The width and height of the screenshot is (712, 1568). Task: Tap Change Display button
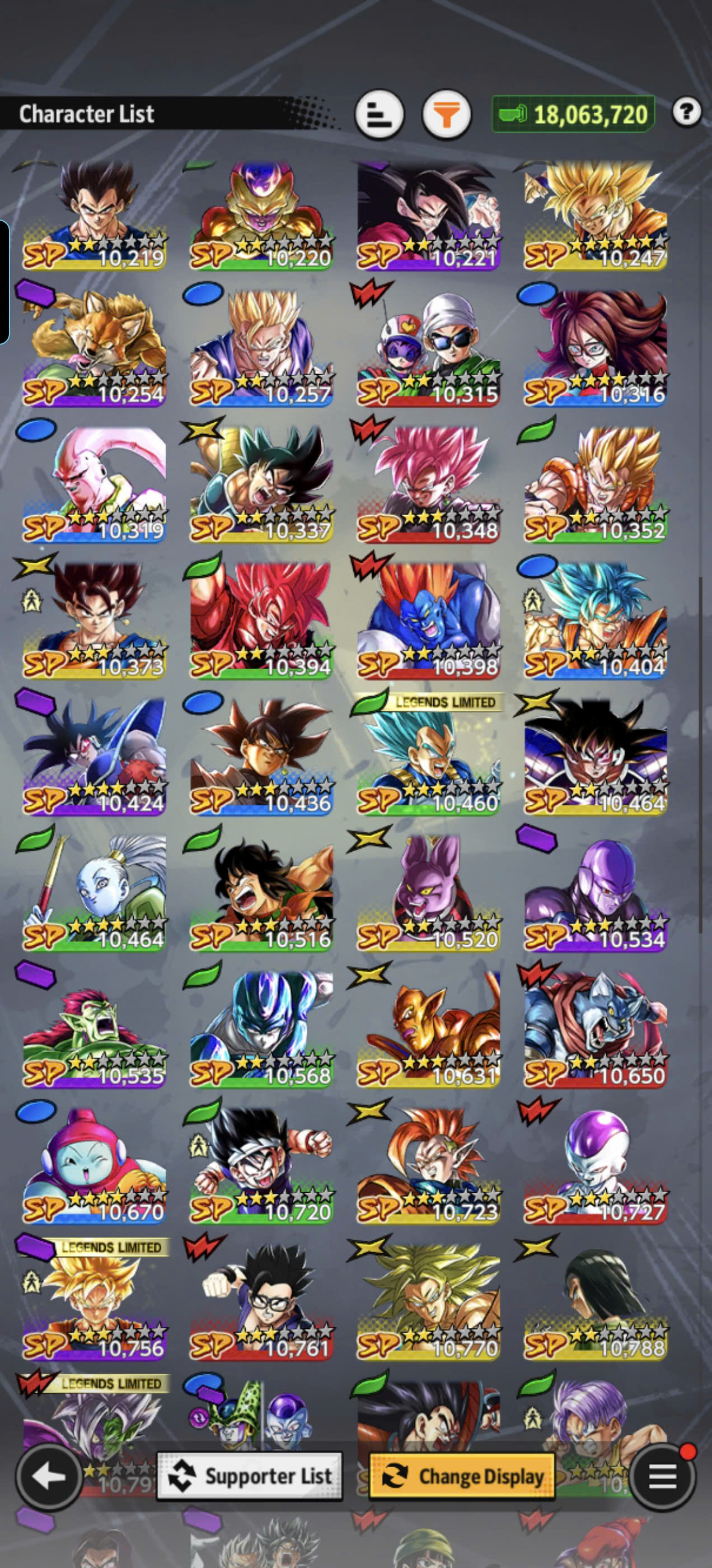coord(462,1476)
